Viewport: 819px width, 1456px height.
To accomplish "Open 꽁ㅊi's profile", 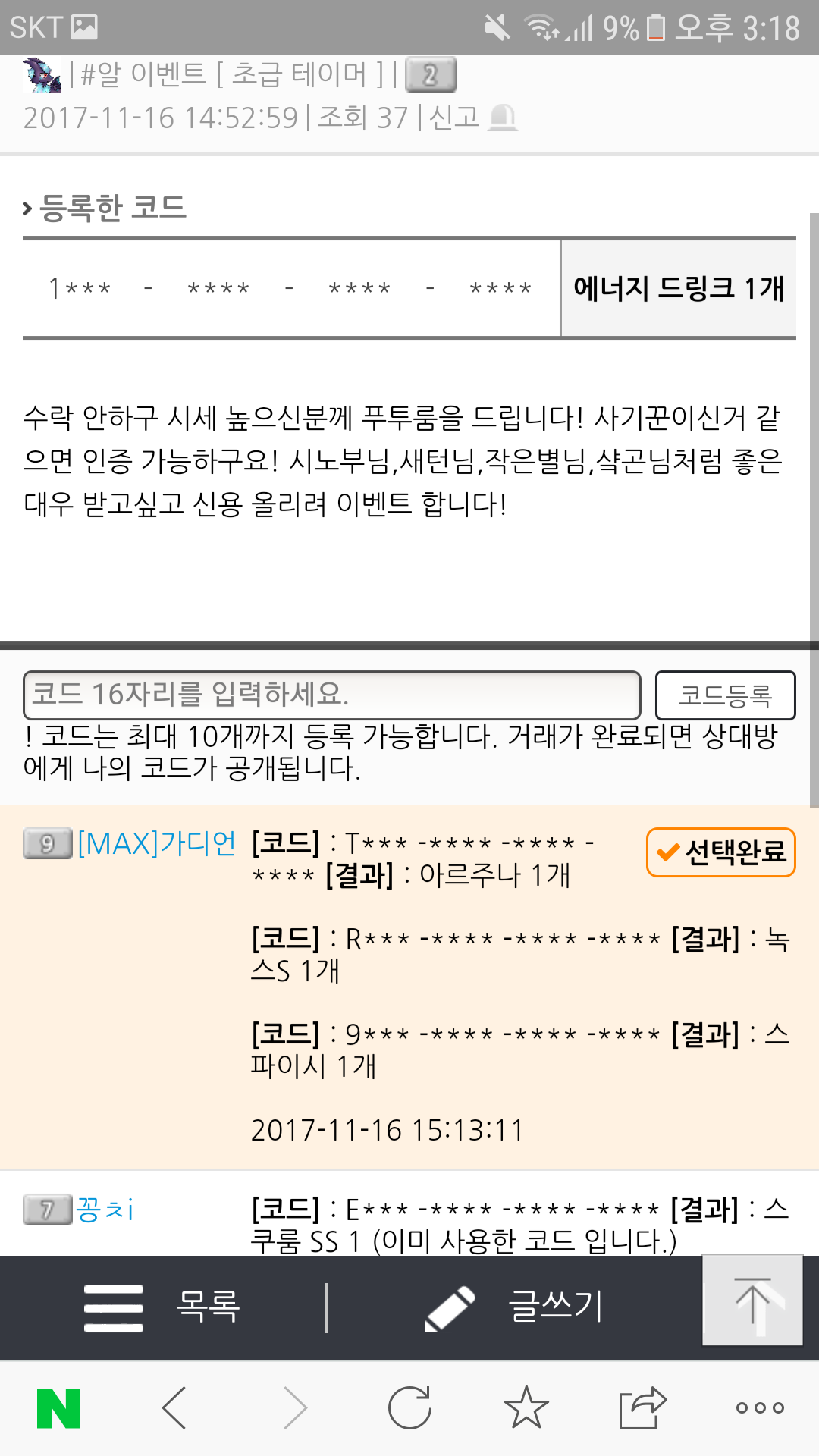I will coord(105,1209).
